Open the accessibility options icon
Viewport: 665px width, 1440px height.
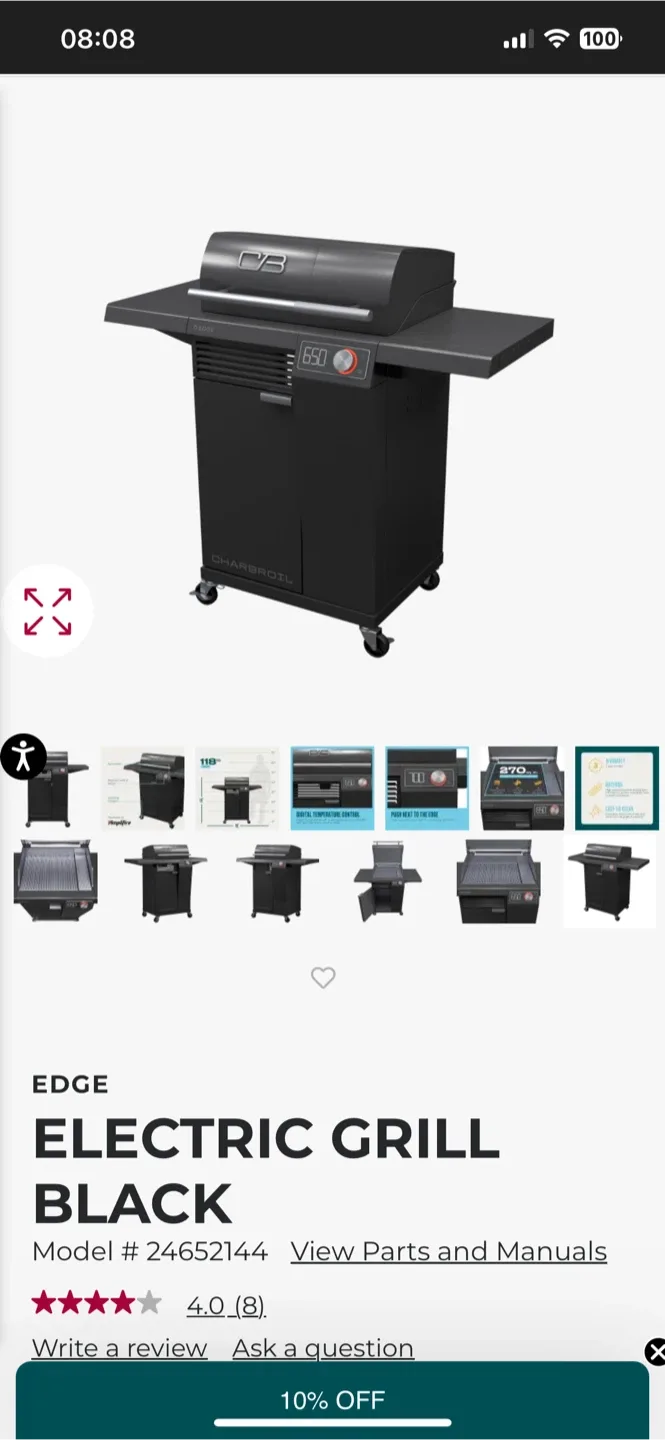point(23,757)
